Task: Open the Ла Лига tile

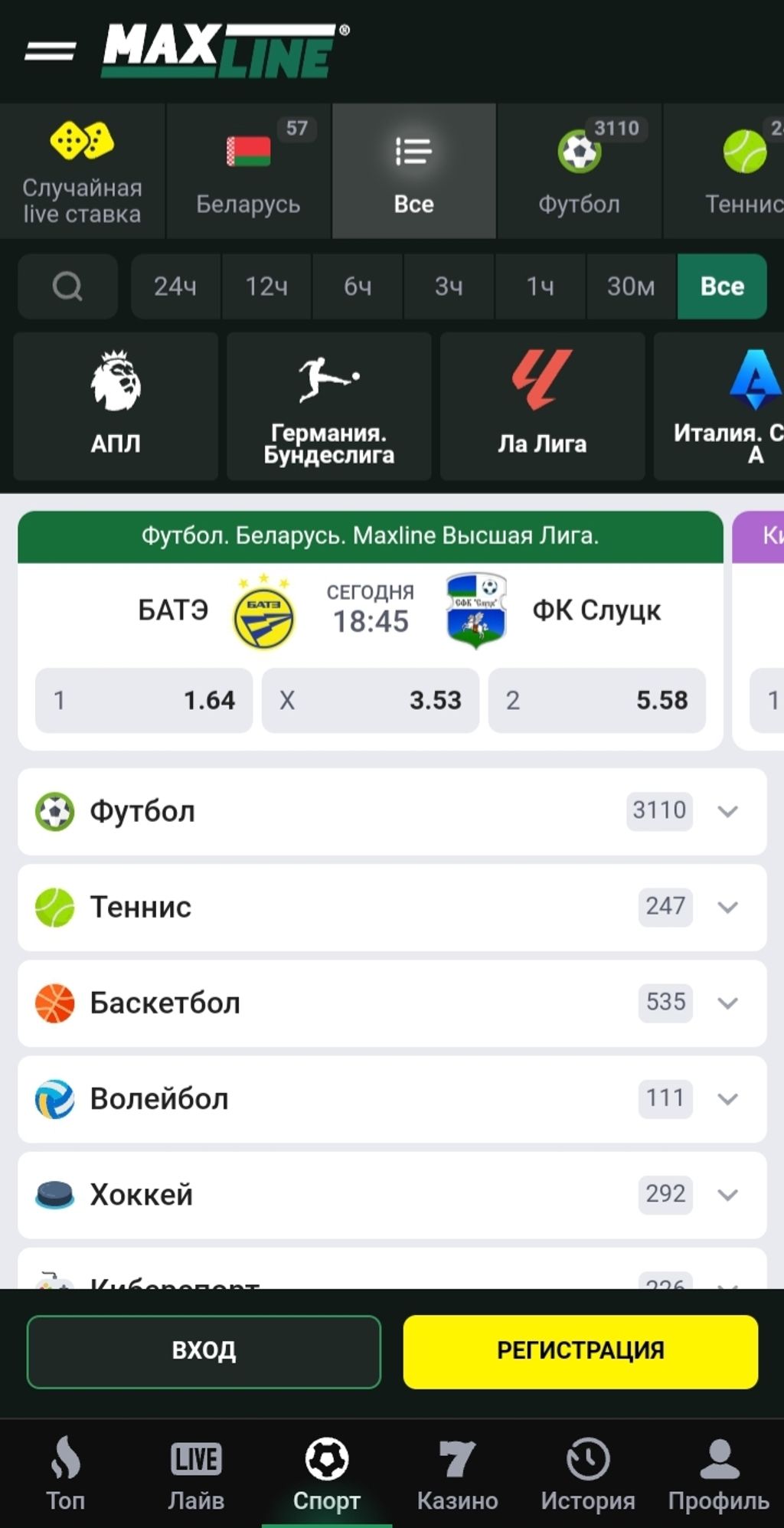Action: pyautogui.click(x=542, y=406)
